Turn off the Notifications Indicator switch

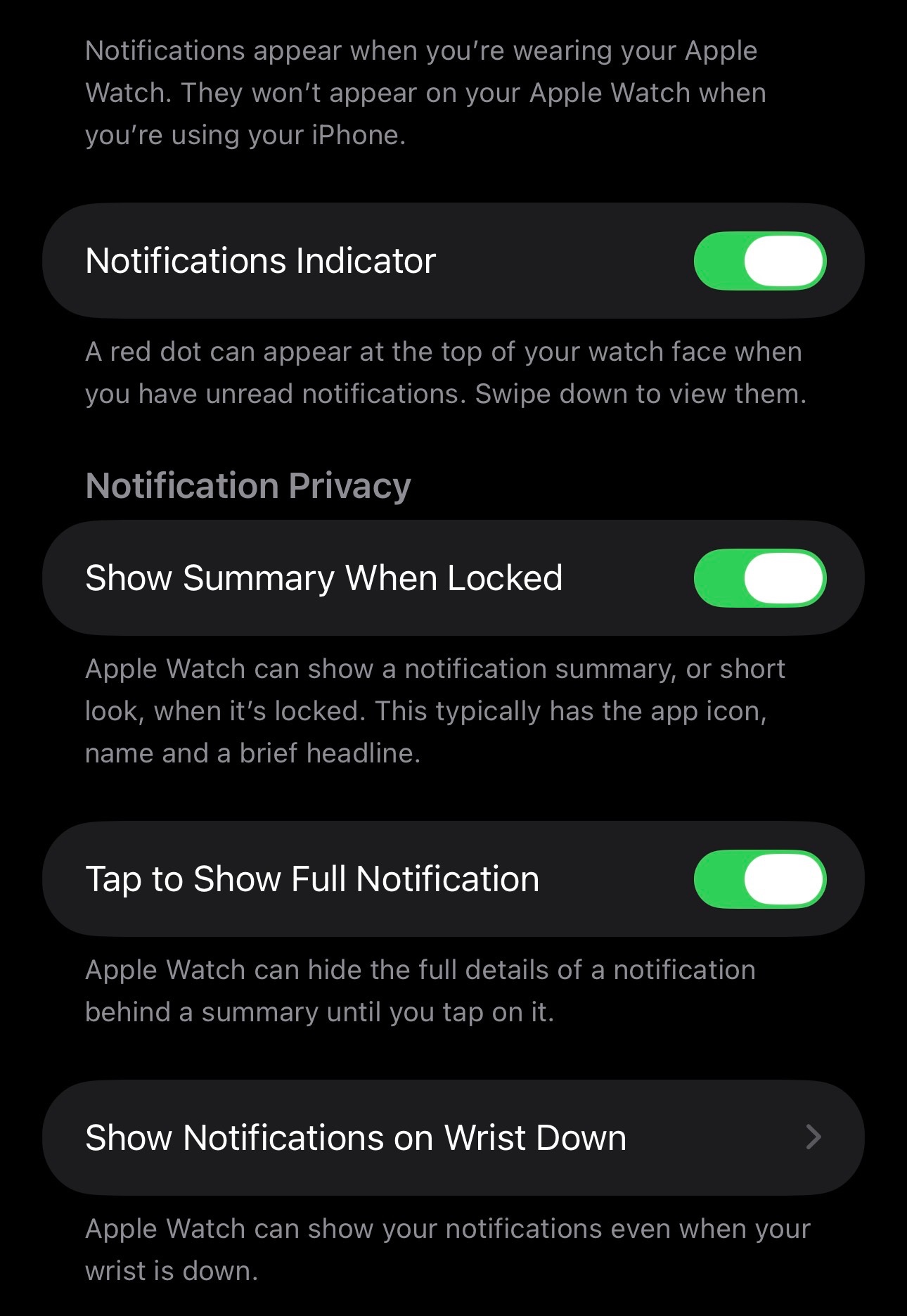(759, 261)
